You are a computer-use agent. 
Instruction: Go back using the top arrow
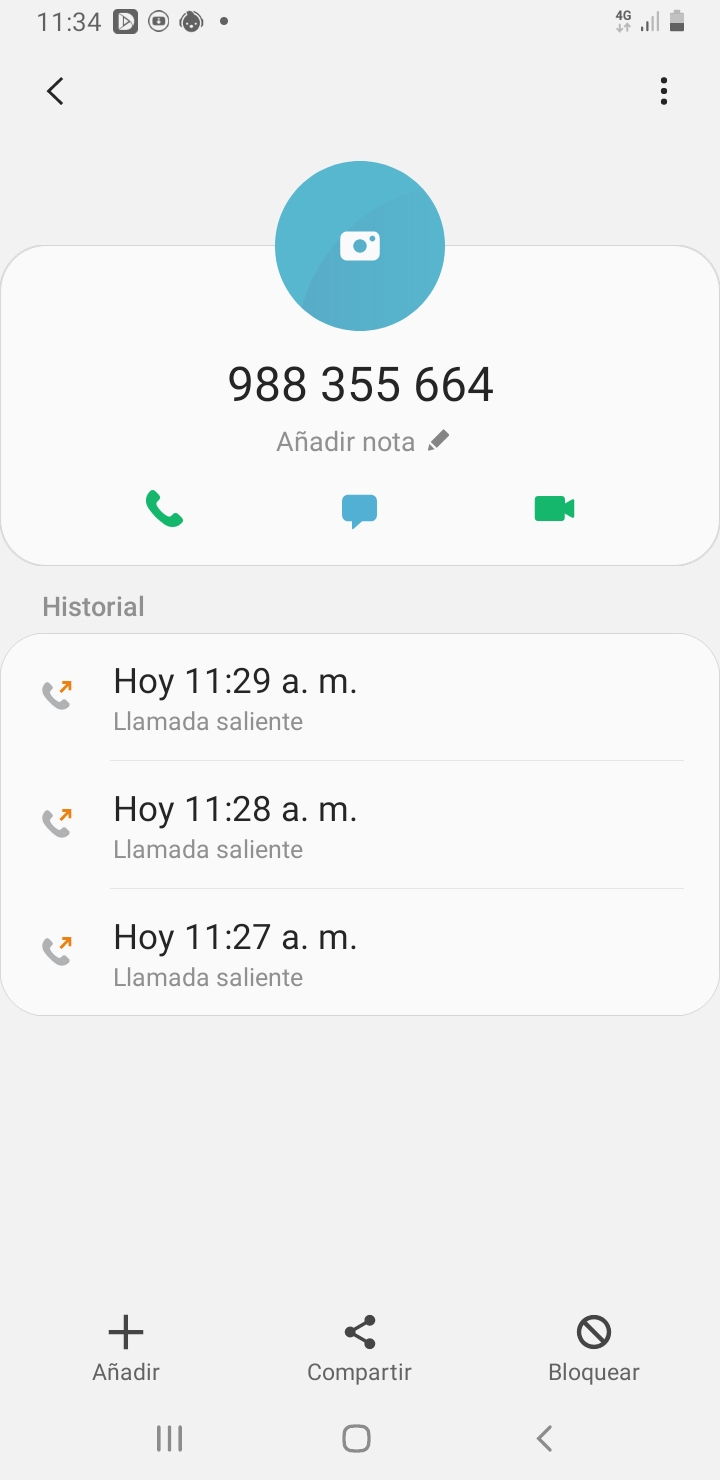pyautogui.click(x=56, y=92)
